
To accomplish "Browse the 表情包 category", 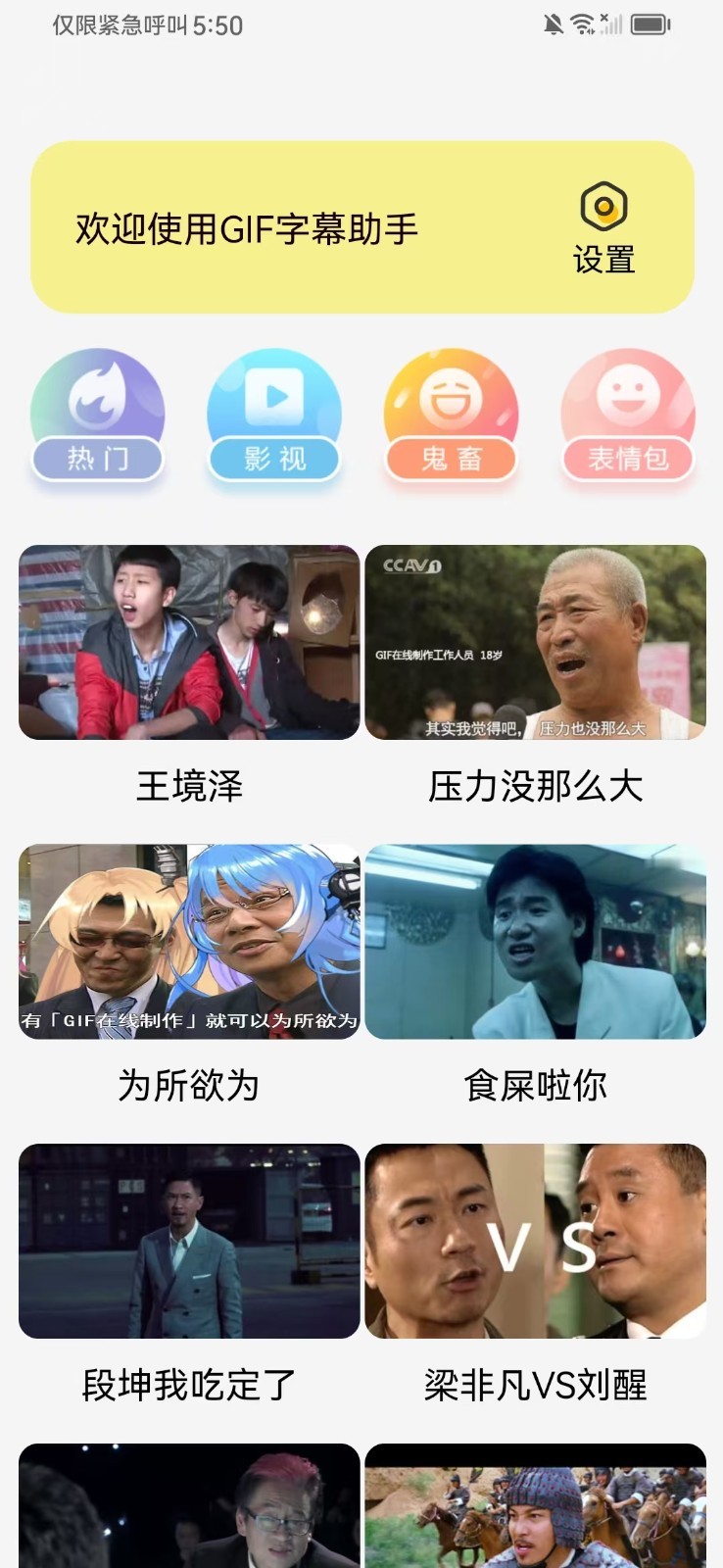I will pyautogui.click(x=628, y=416).
